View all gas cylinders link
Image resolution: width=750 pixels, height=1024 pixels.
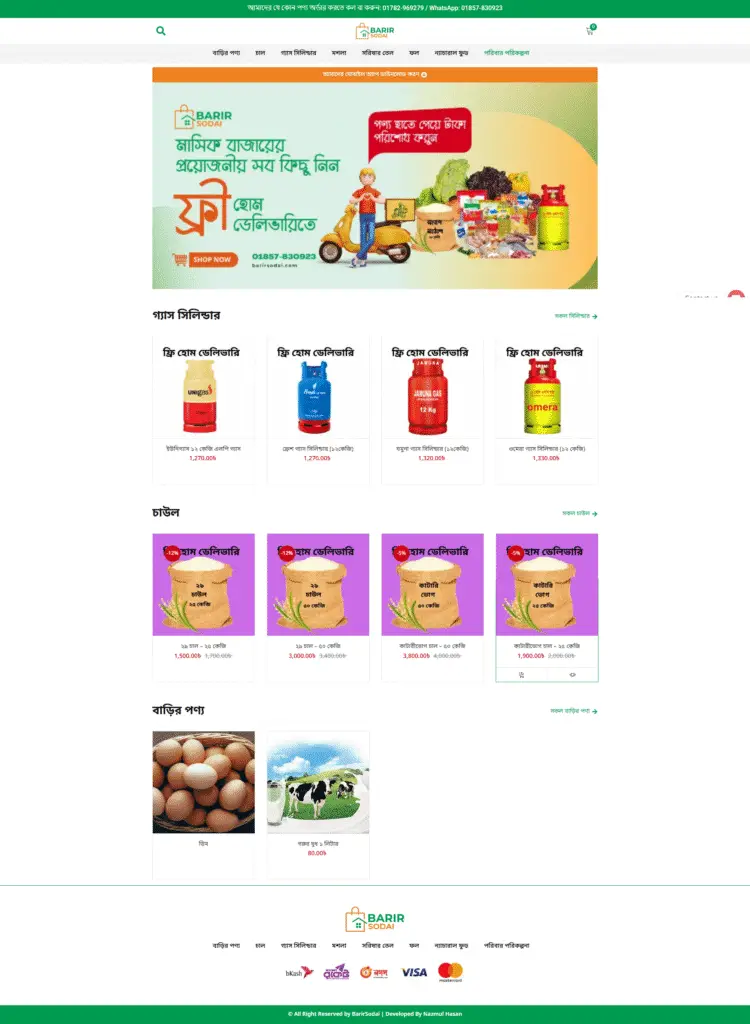(575, 316)
